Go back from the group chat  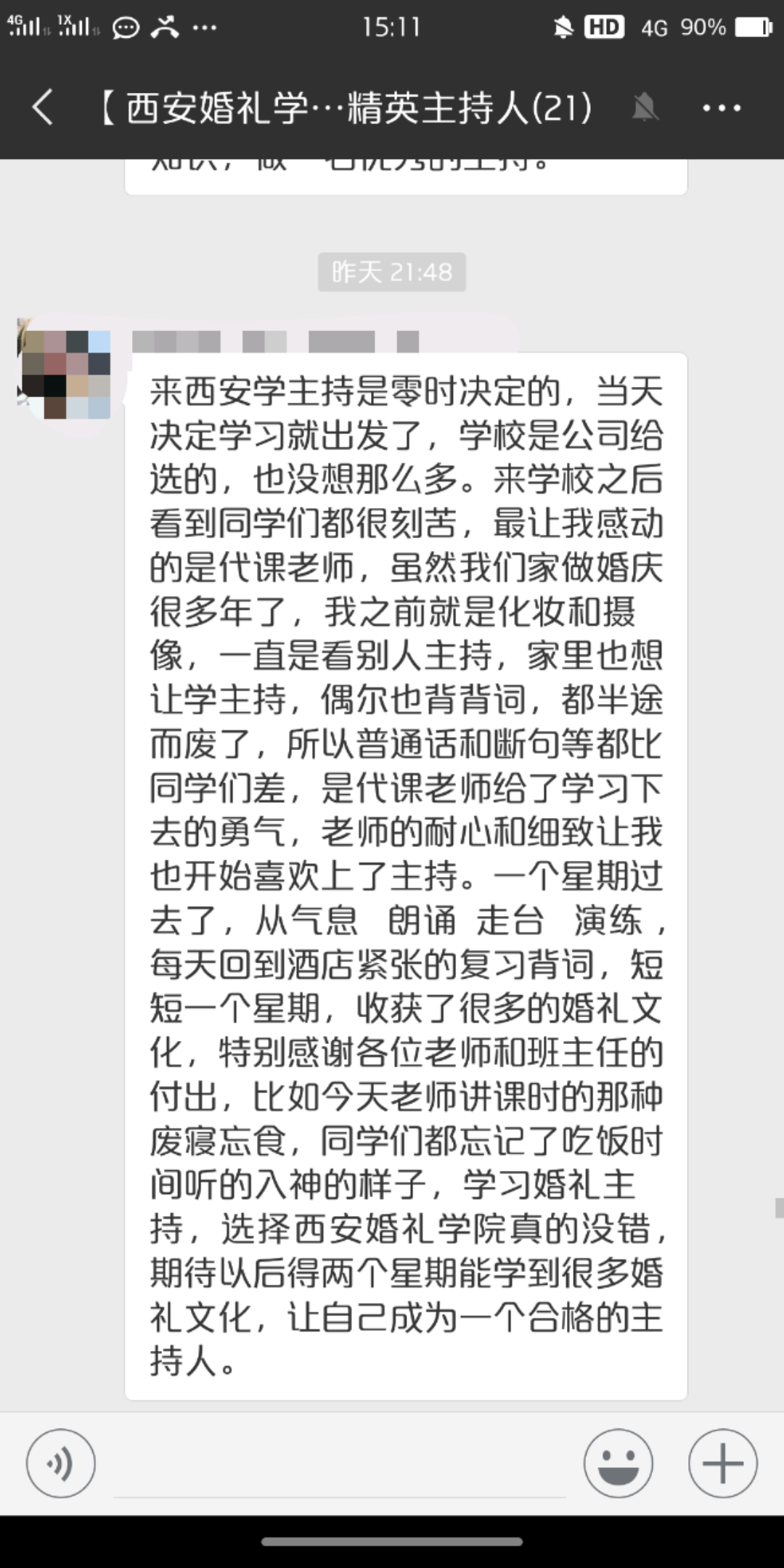(44, 108)
